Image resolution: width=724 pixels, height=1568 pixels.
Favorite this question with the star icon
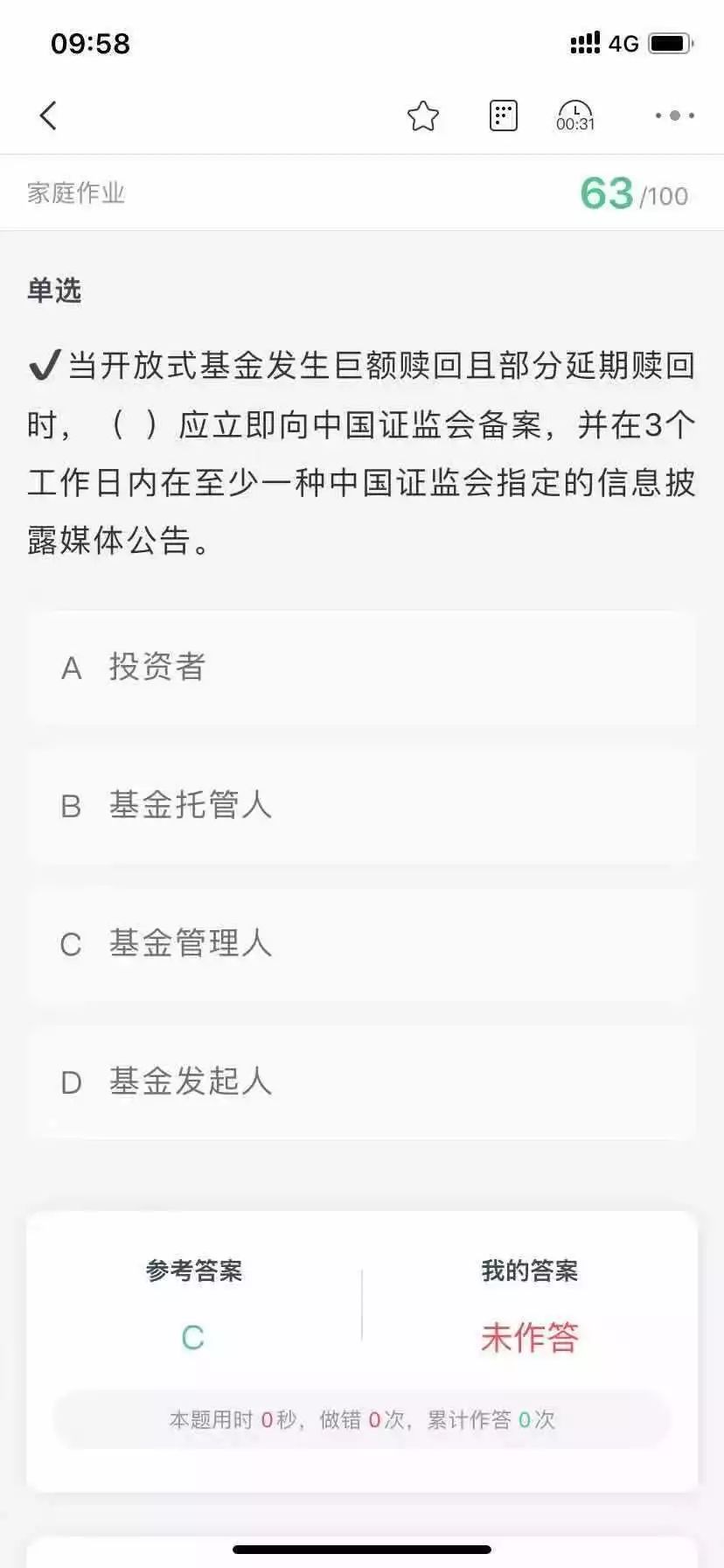422,115
